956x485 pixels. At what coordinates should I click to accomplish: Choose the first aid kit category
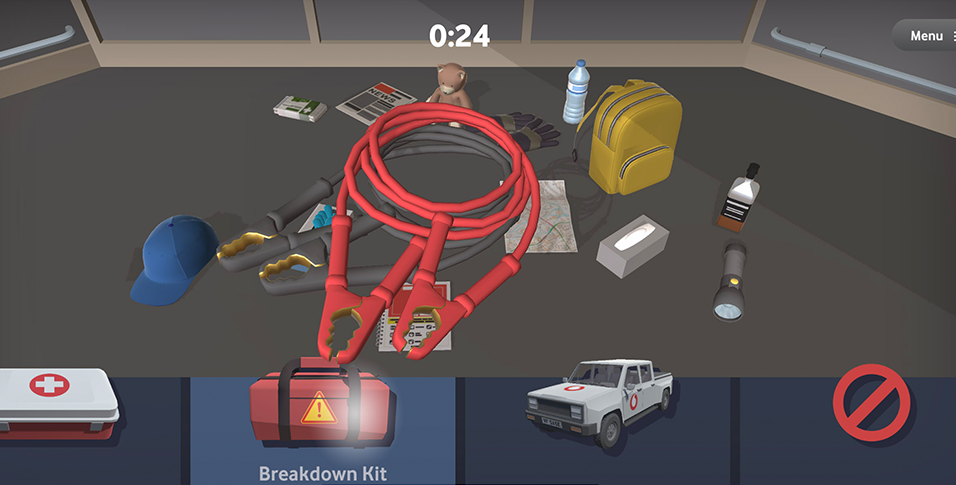click(x=58, y=403)
